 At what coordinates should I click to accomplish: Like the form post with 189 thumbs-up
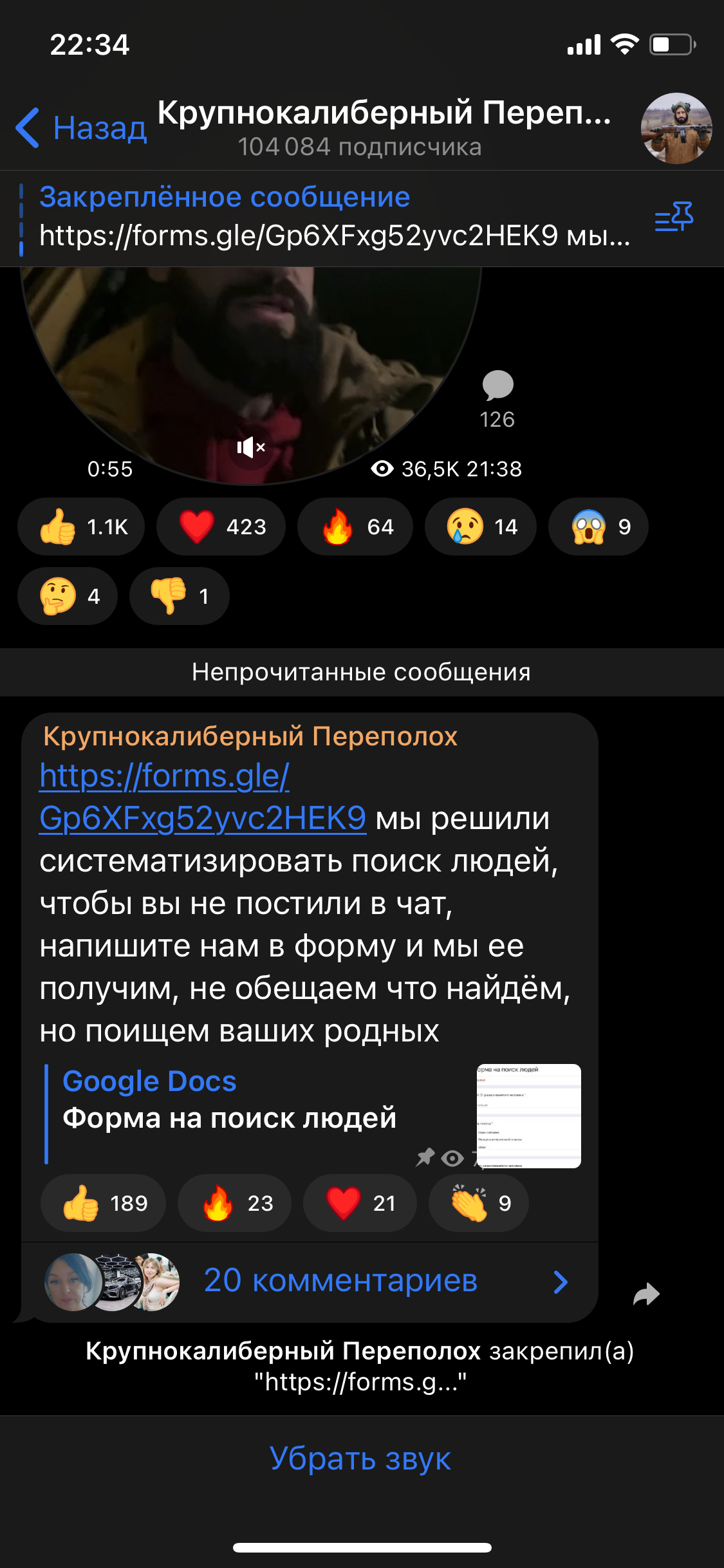(x=104, y=1203)
